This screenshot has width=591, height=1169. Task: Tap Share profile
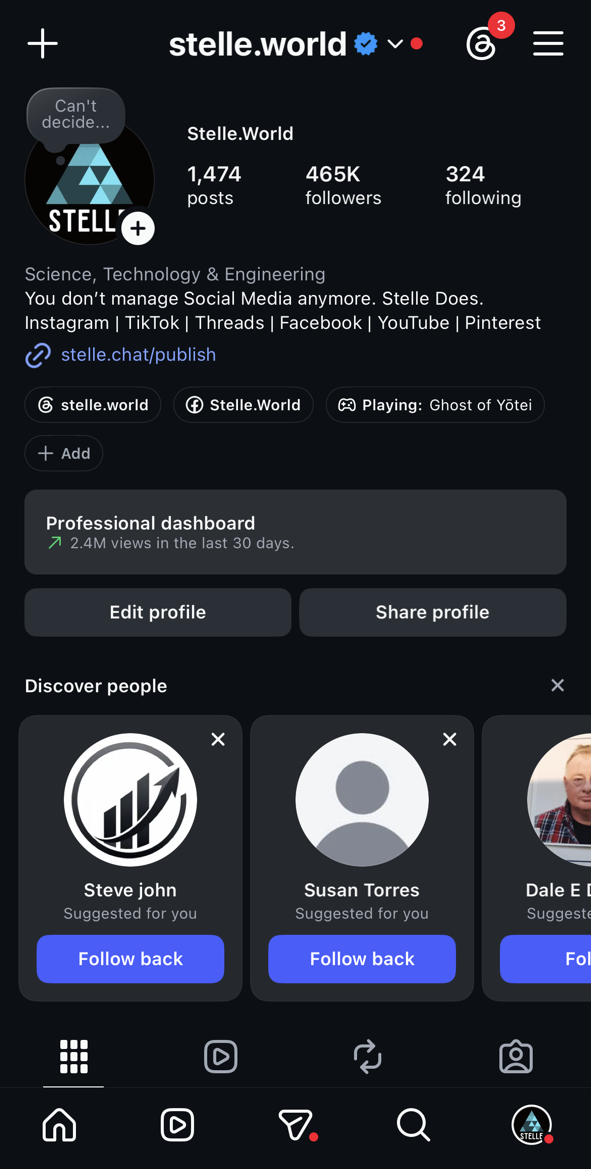coord(433,612)
